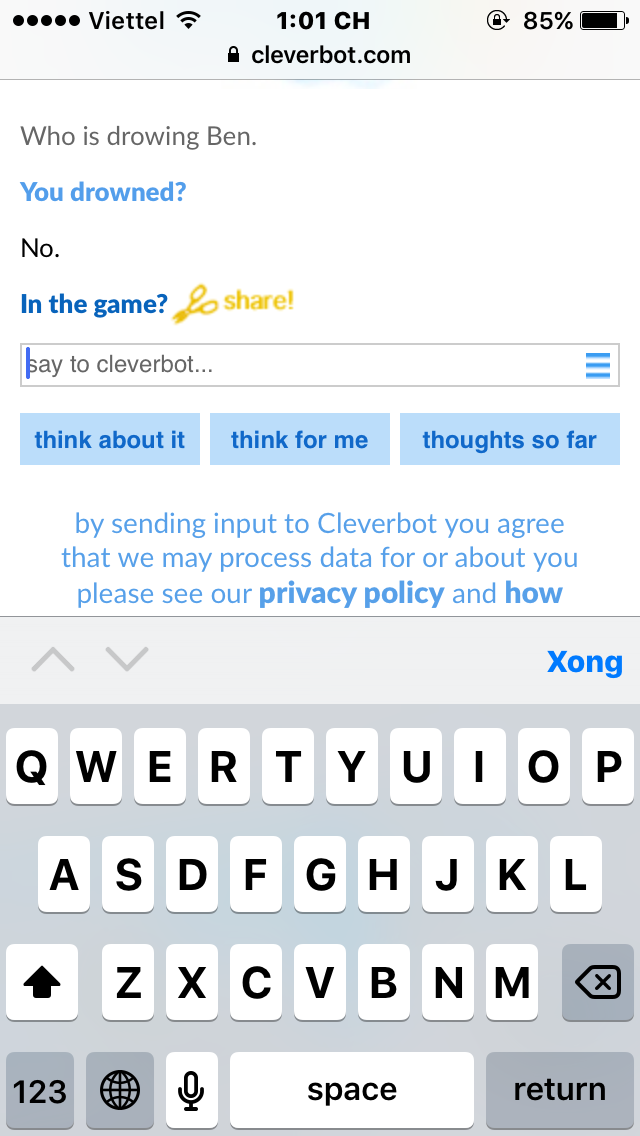Select the "think for me" button
The height and width of the screenshot is (1136, 640).
click(299, 440)
